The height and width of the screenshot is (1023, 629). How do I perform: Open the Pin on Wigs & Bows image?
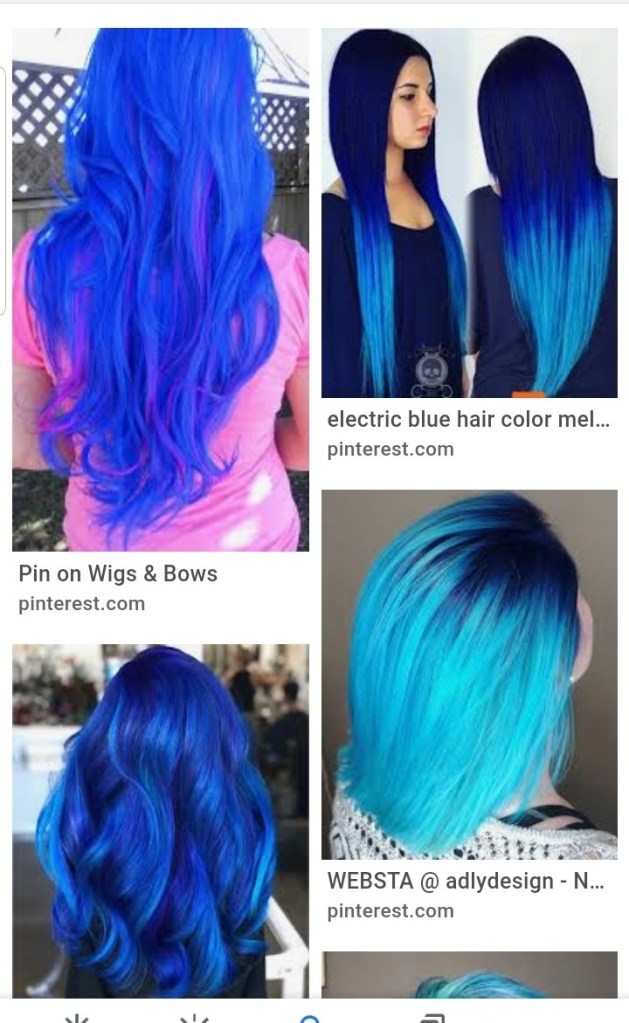160,290
